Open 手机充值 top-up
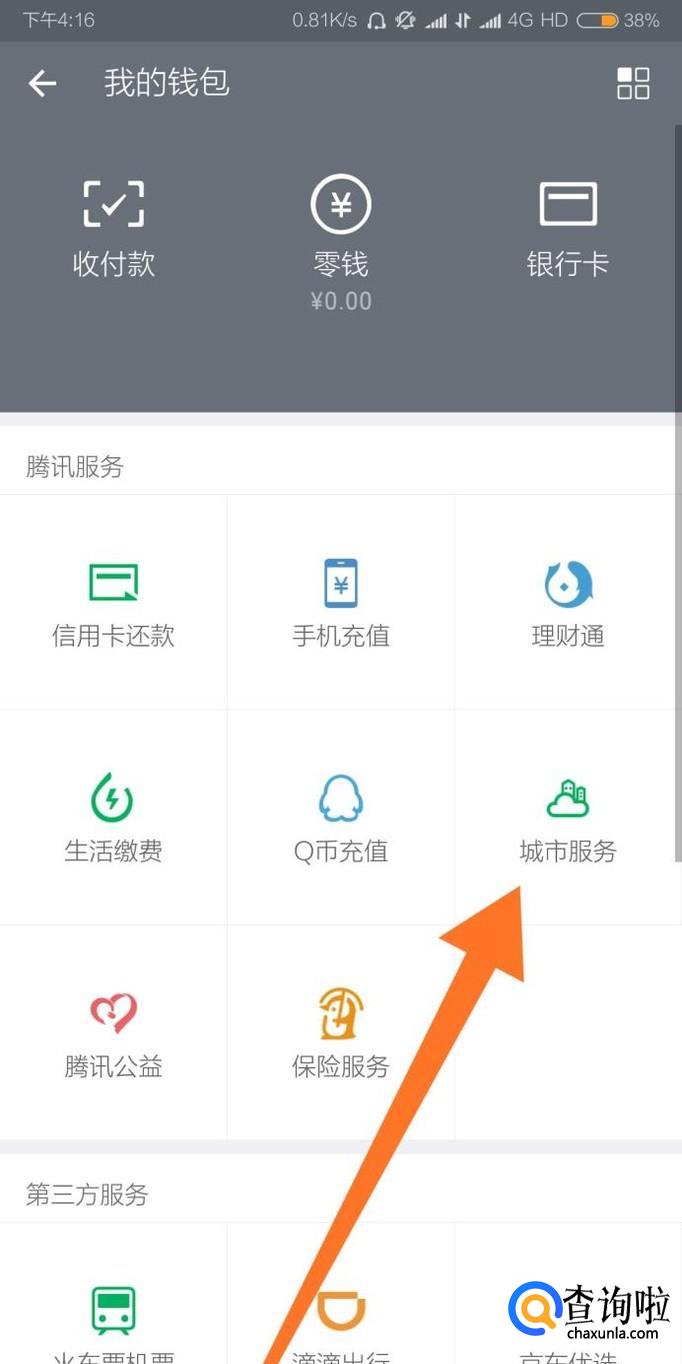Viewport: 682px width, 1364px height. tap(341, 602)
